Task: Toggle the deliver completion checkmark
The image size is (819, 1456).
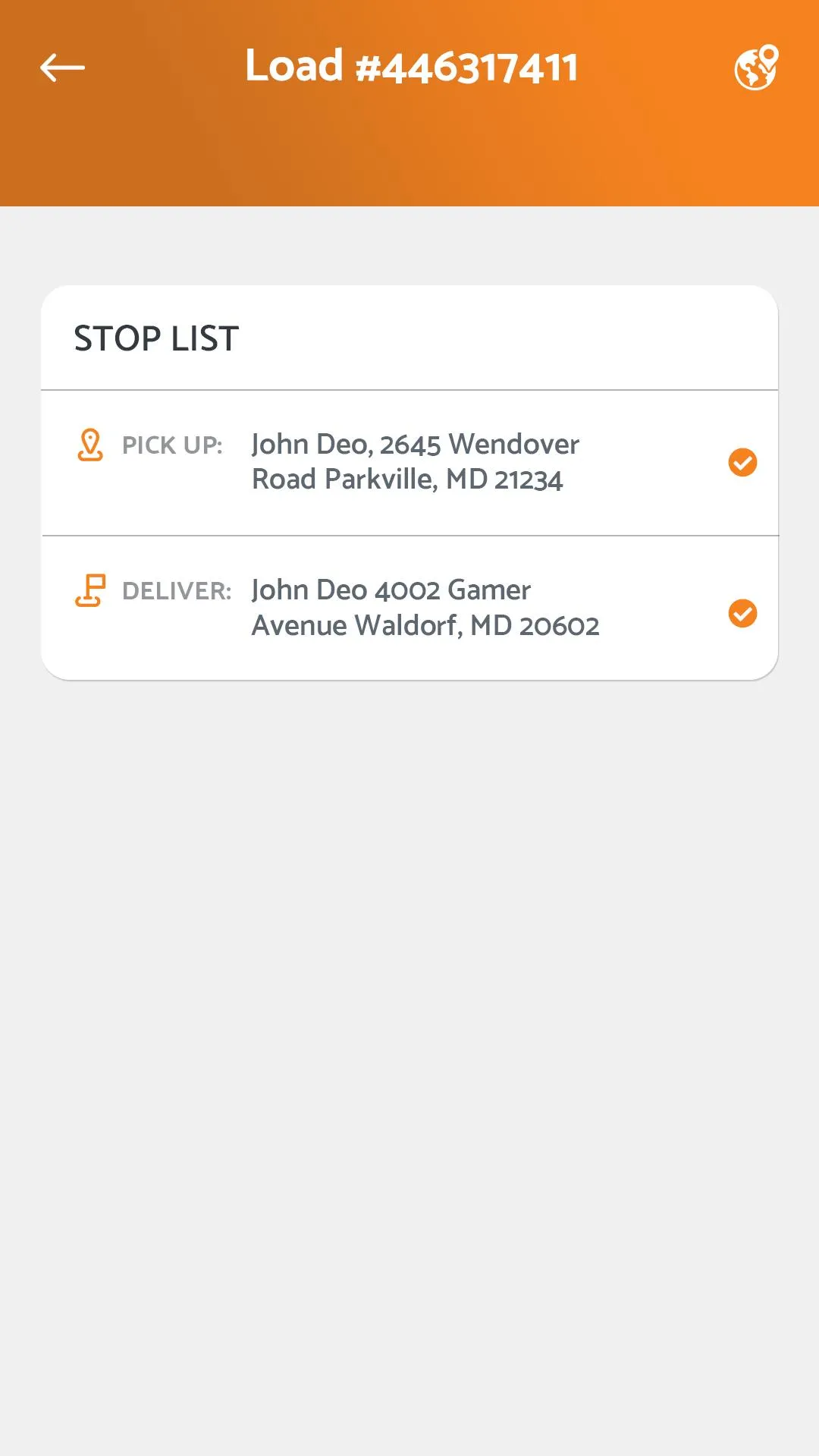Action: 742,614
